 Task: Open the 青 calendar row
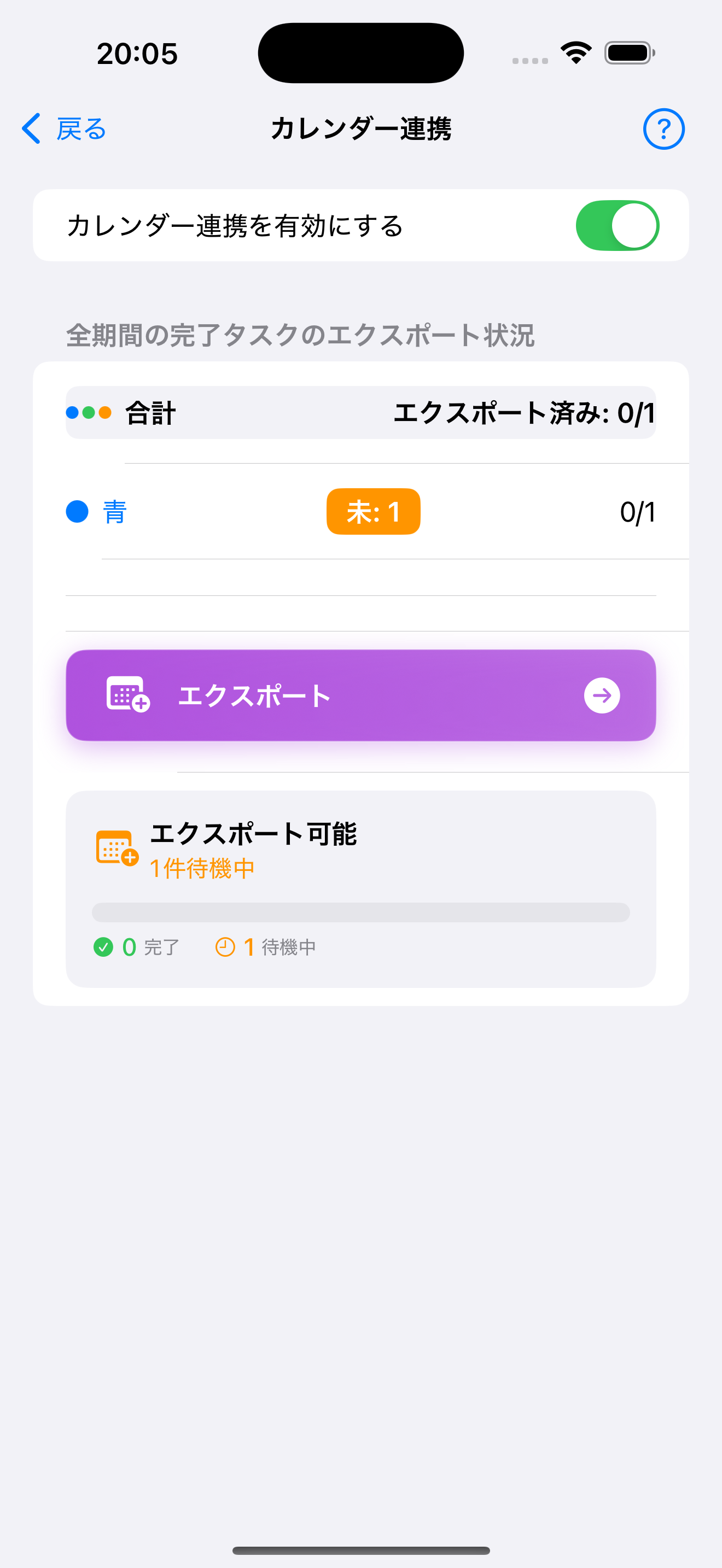coord(360,511)
